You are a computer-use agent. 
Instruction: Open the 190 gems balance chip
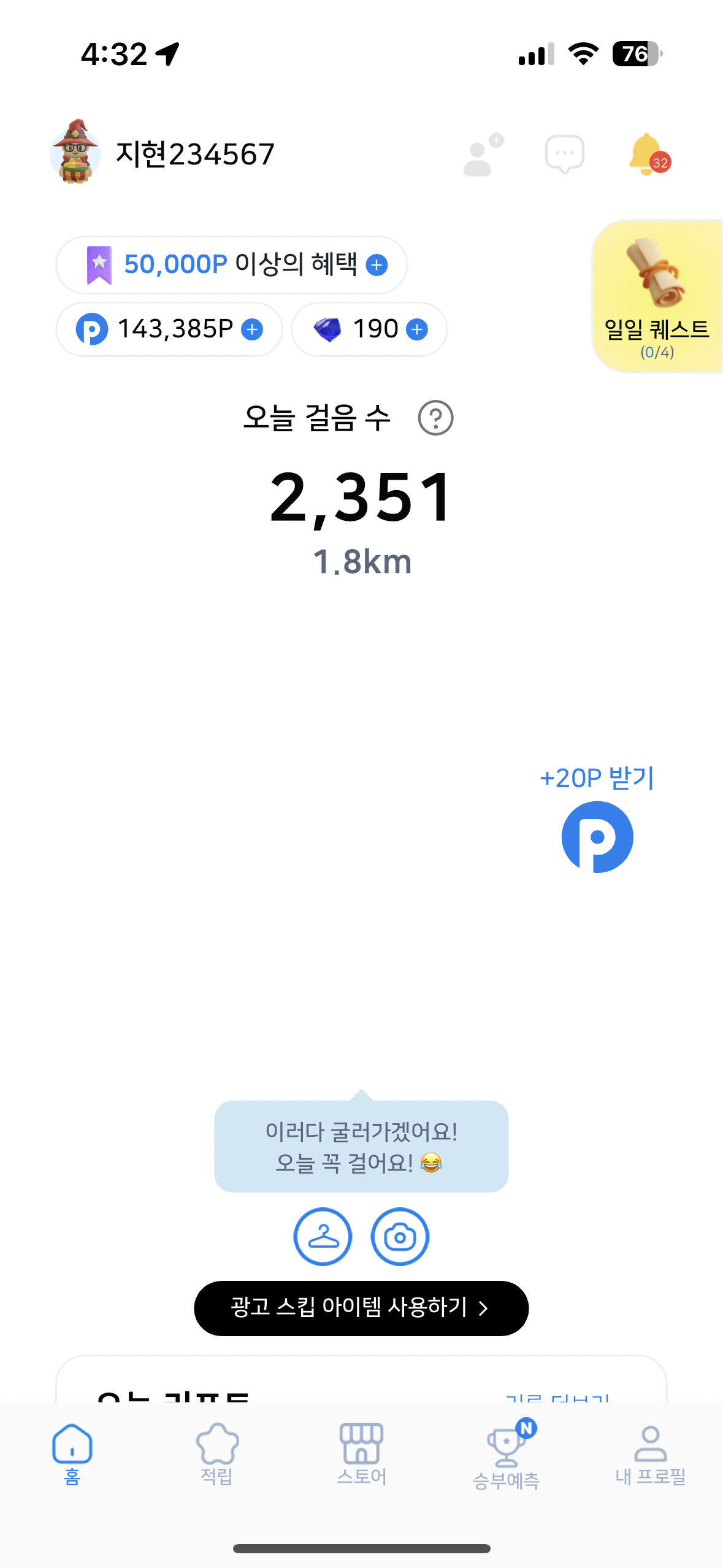369,329
